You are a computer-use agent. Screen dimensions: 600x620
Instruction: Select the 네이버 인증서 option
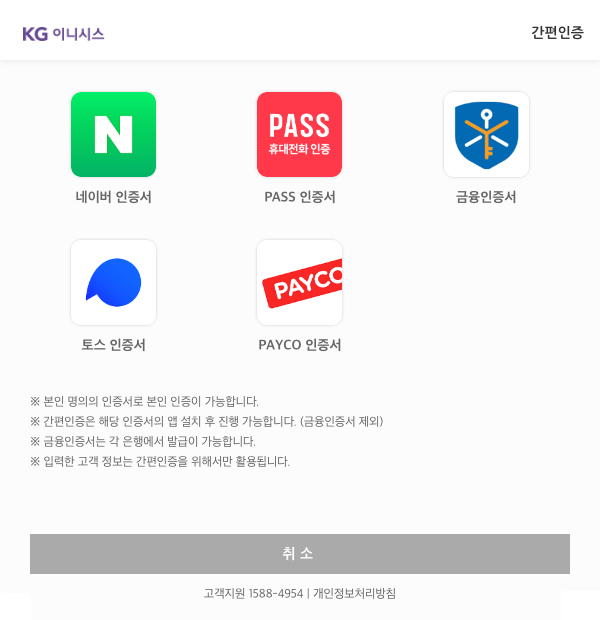tap(113, 135)
